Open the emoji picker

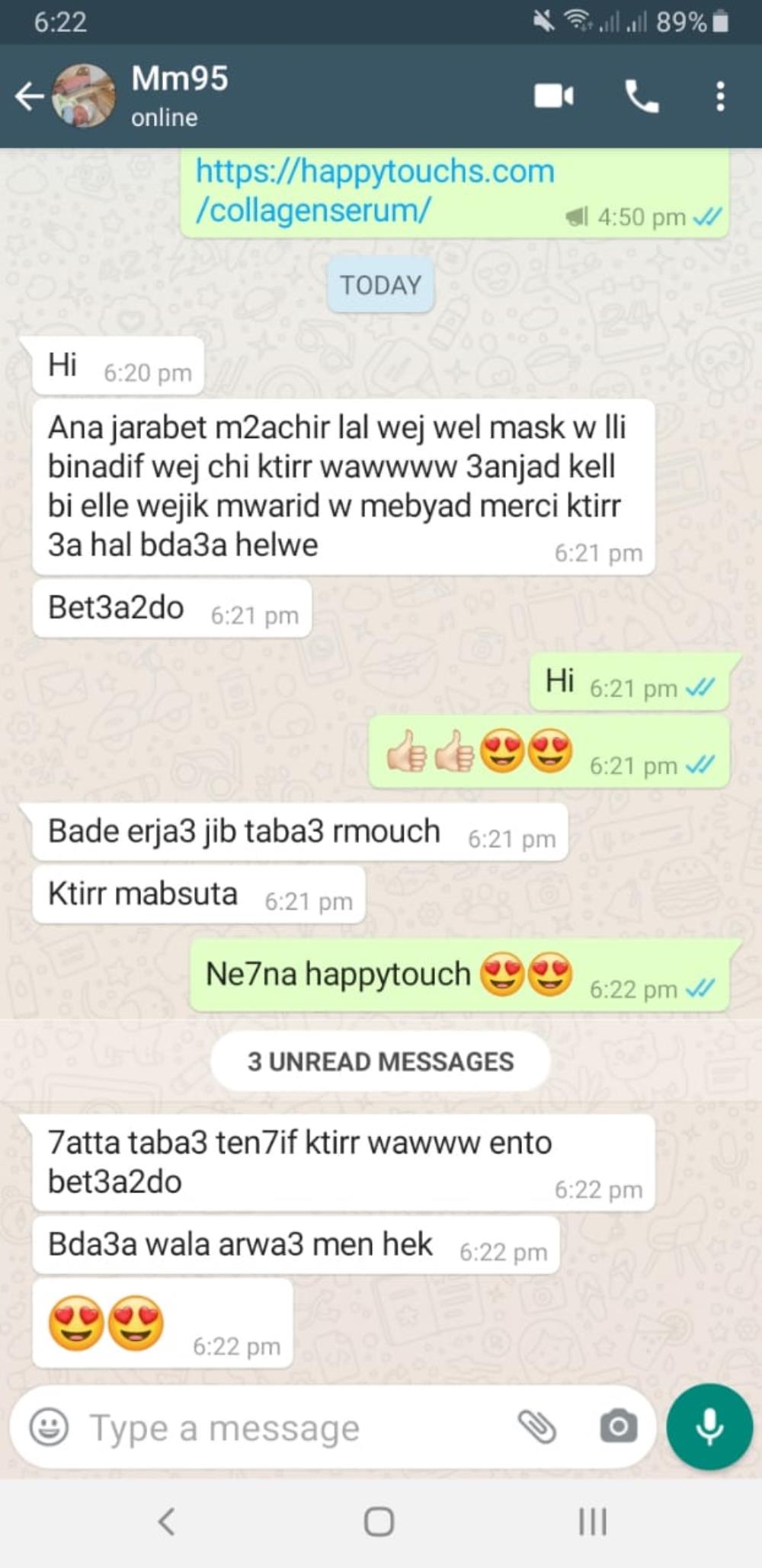coord(49,1427)
